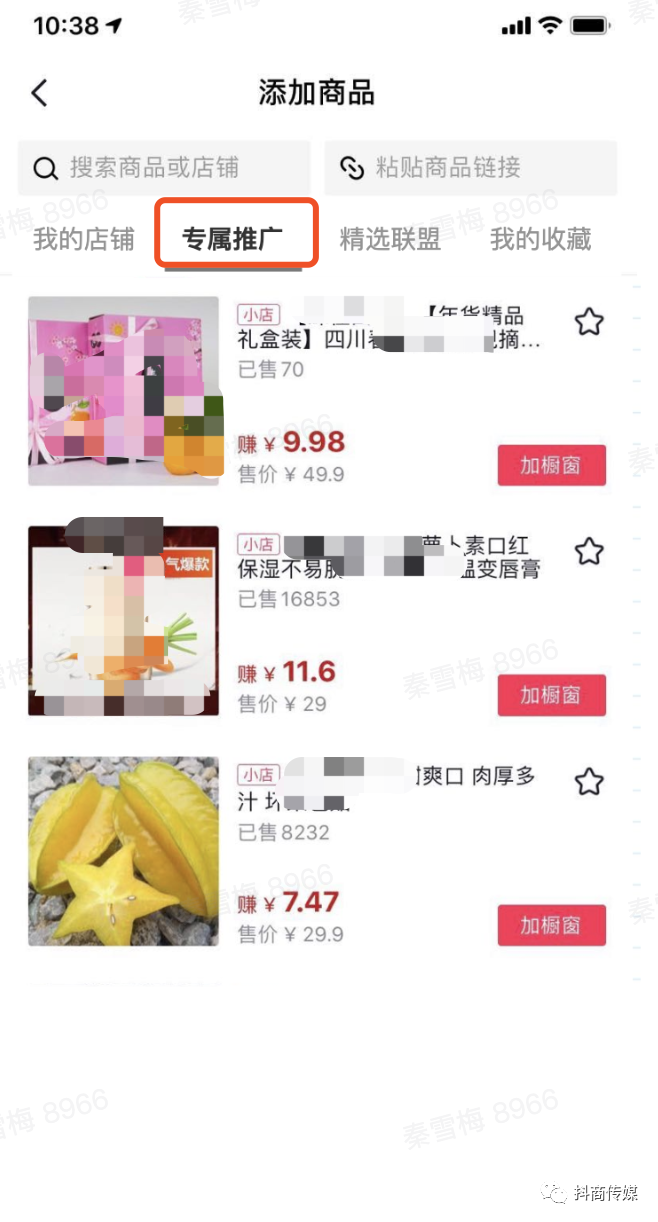Star the lipstick product with 已售16853

(589, 551)
